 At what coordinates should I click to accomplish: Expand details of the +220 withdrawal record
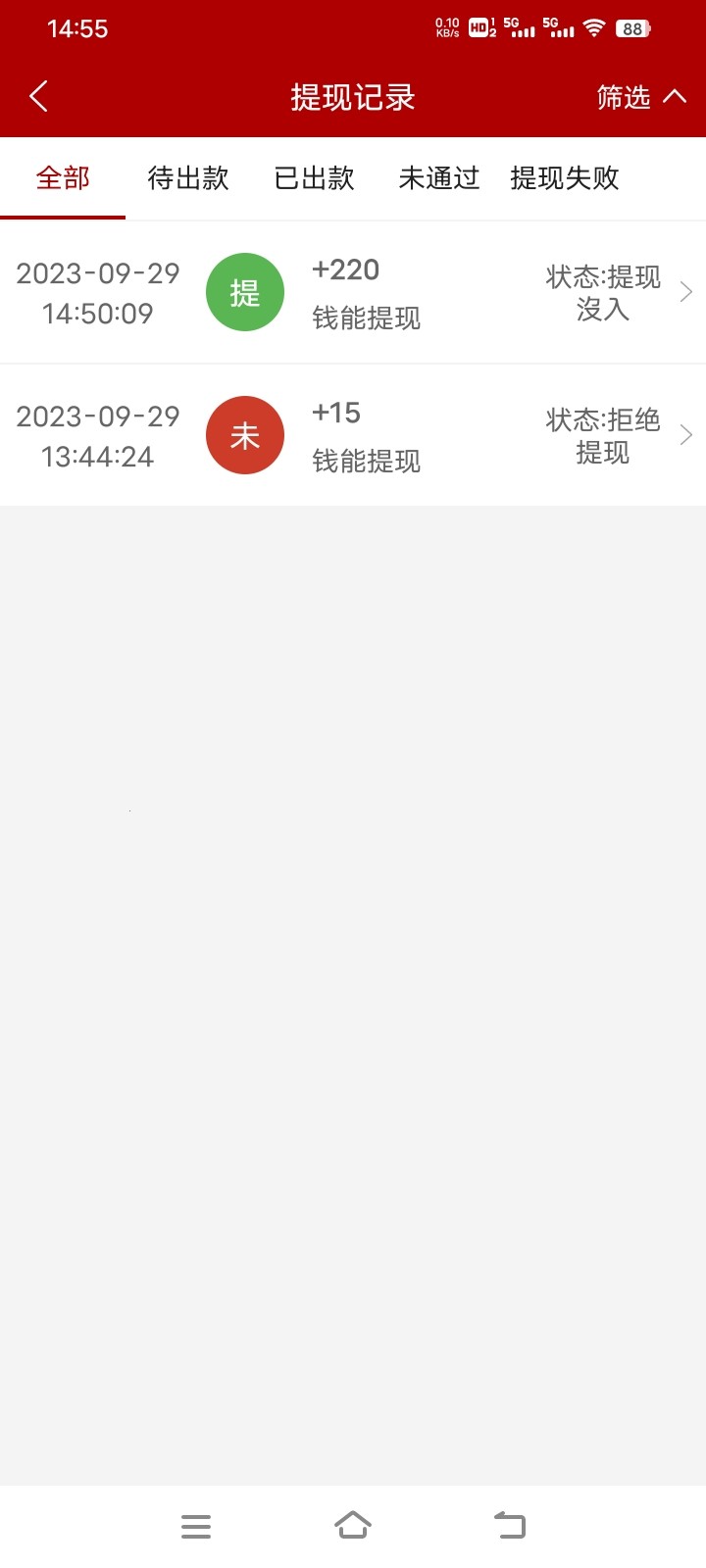pos(686,291)
